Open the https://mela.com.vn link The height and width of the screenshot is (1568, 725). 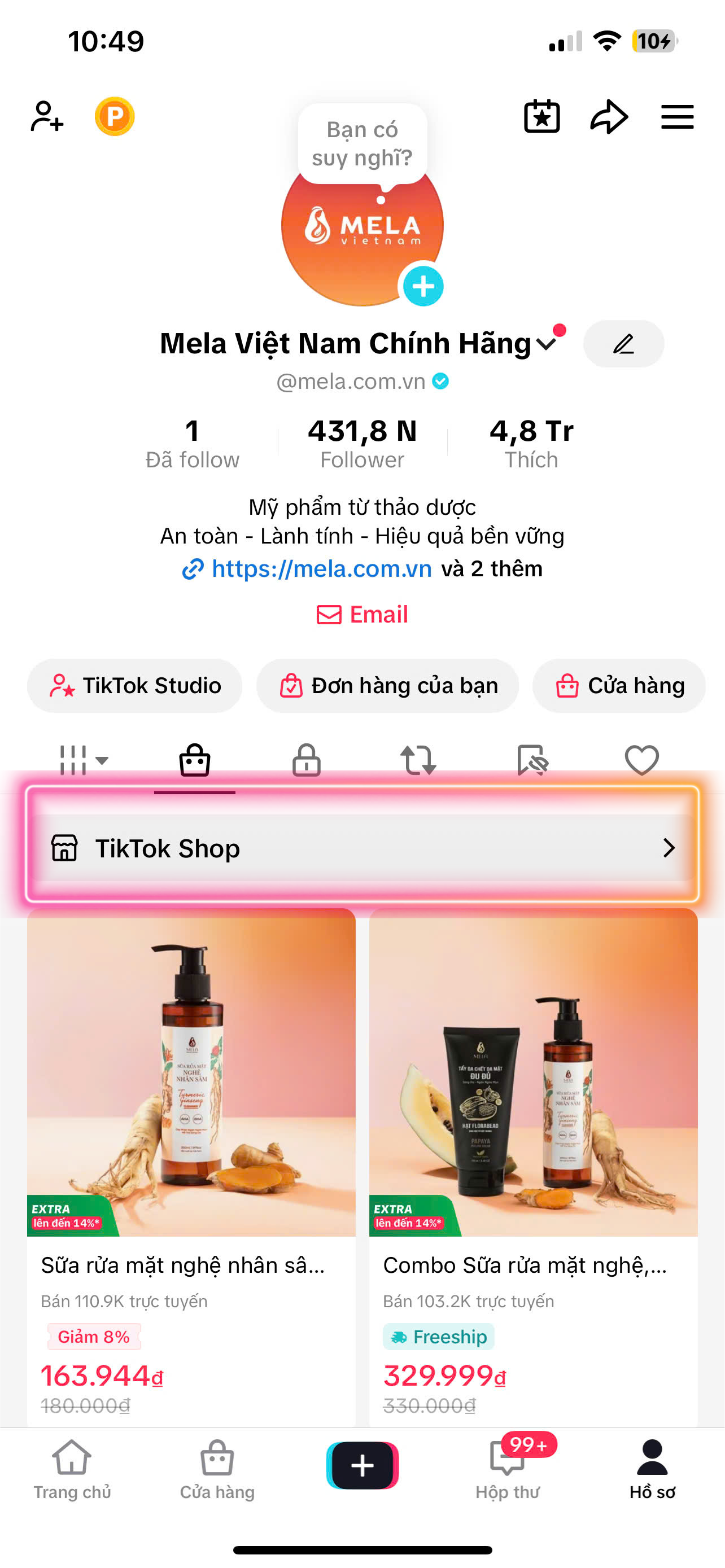pos(321,568)
